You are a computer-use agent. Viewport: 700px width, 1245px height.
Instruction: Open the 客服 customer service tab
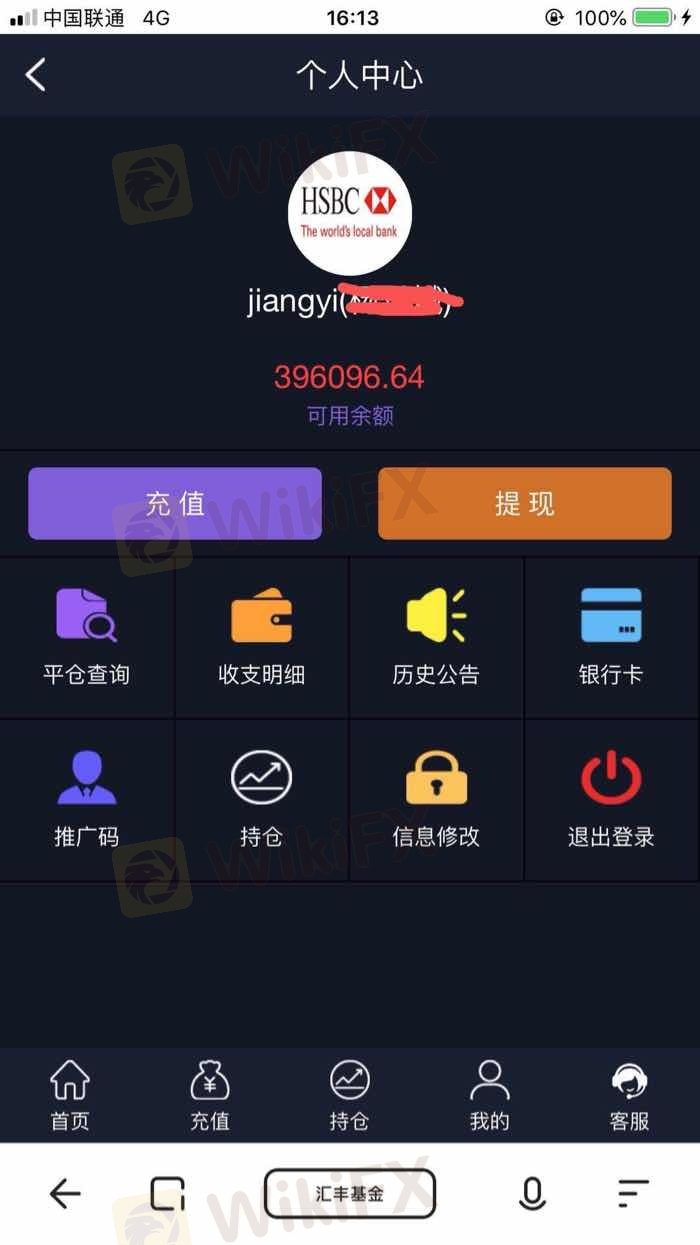[629, 1095]
